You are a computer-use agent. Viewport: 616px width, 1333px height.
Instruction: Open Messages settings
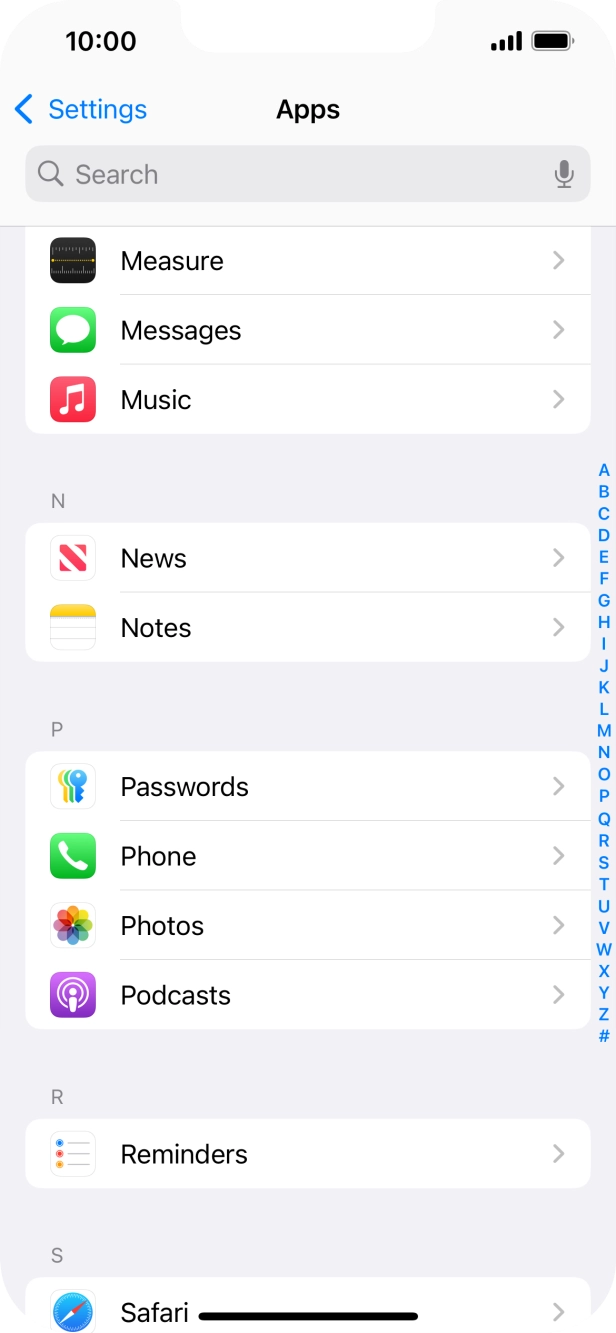point(307,330)
